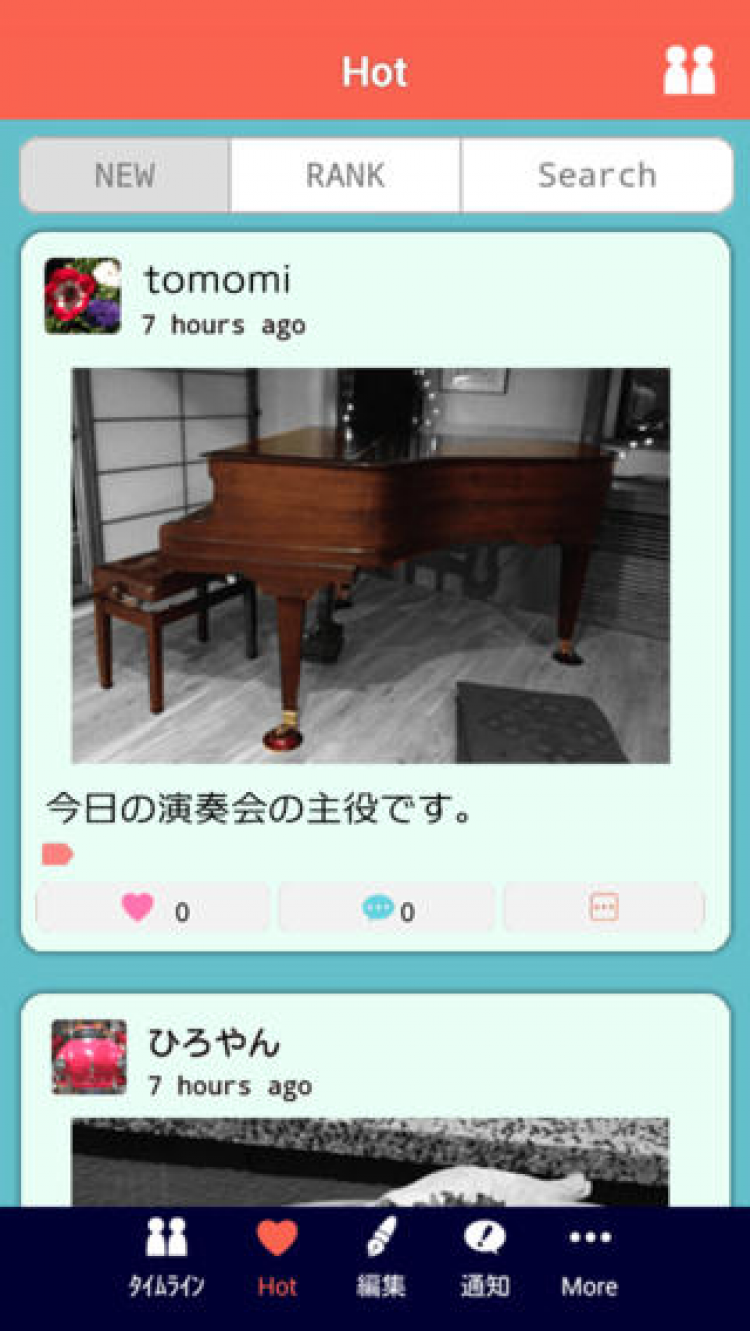Open the 編集 tab
The width and height of the screenshot is (750, 1331).
pyautogui.click(x=381, y=1258)
